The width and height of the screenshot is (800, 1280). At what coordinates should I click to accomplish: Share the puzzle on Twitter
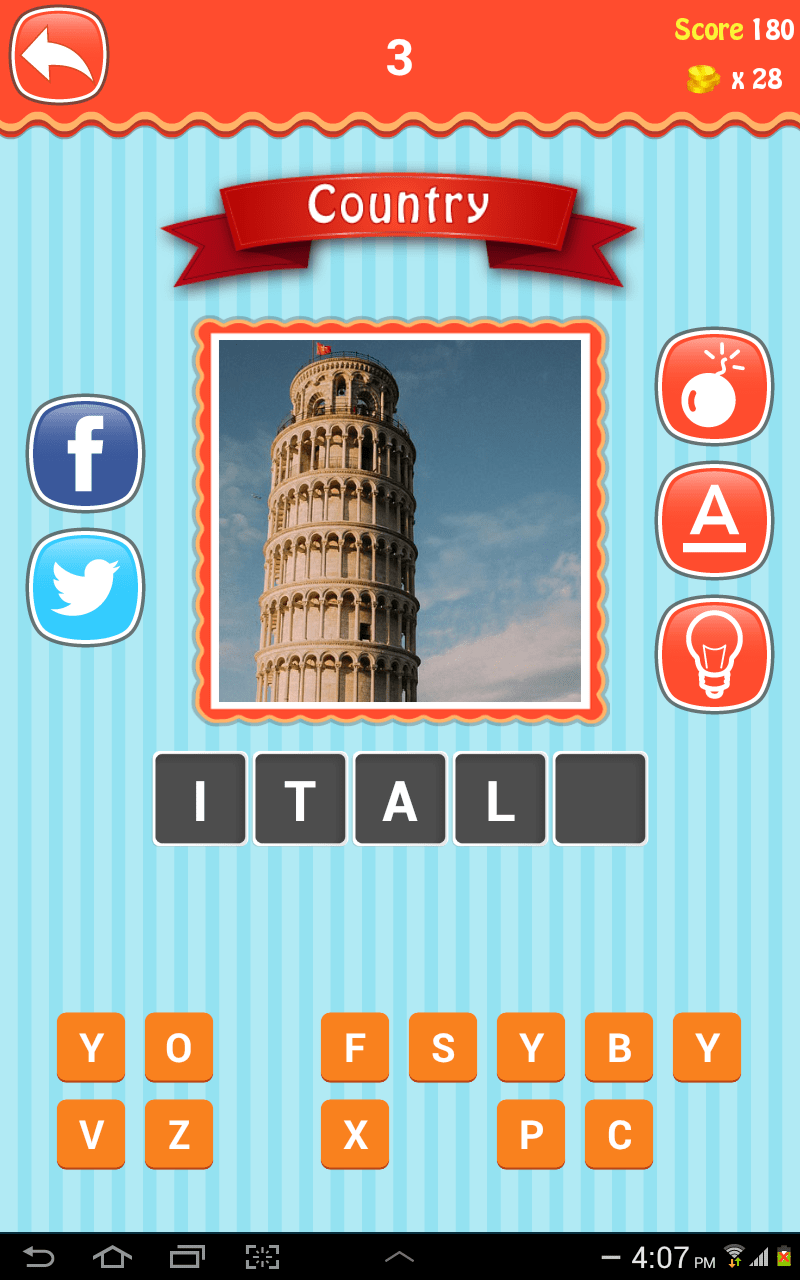tap(86, 587)
